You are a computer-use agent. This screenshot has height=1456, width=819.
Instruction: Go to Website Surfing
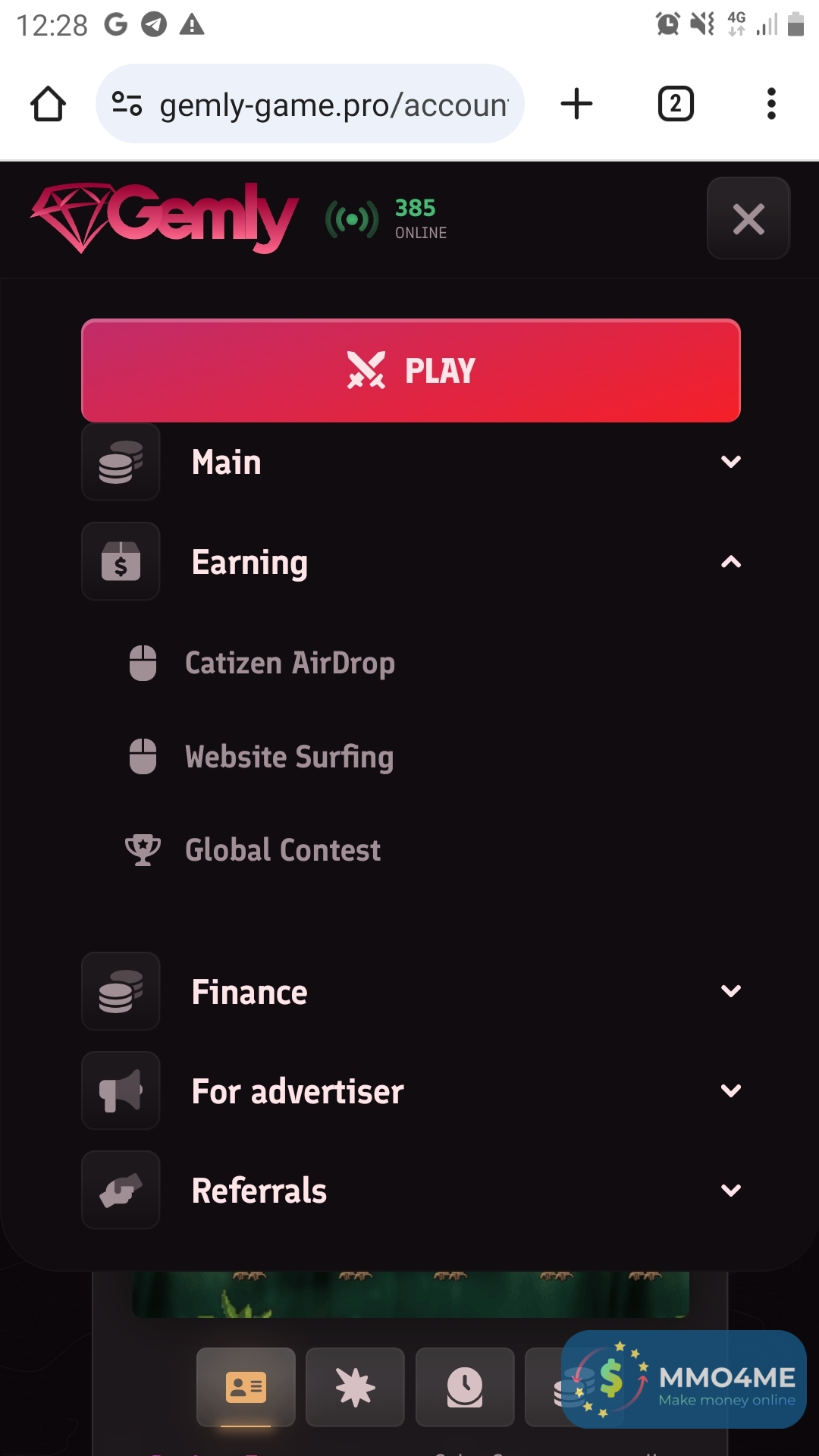(289, 757)
